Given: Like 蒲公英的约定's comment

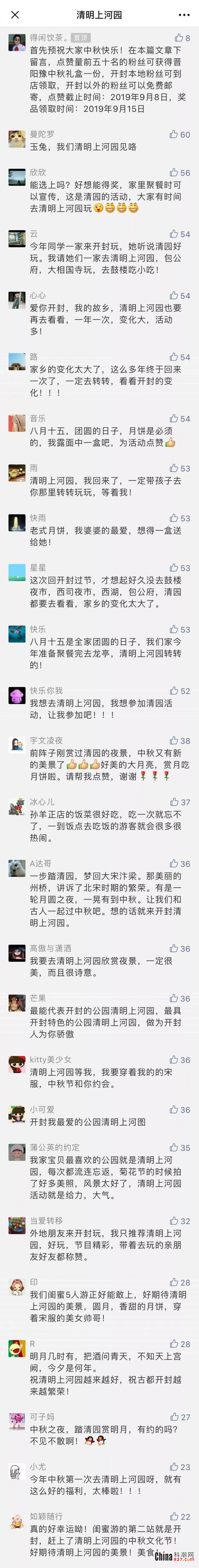Looking at the screenshot, I should pos(174,1147).
